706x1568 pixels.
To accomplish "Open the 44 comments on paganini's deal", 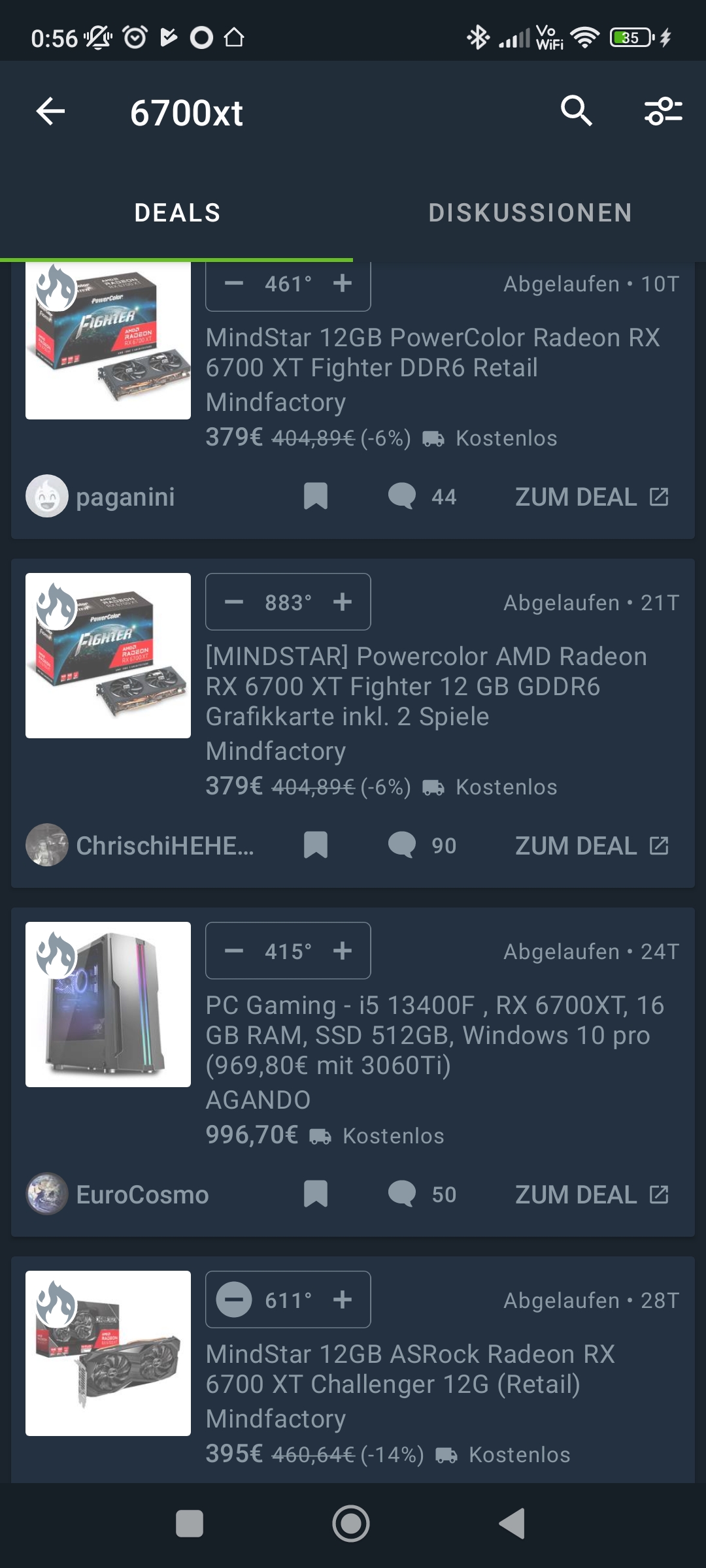I will tap(422, 497).
